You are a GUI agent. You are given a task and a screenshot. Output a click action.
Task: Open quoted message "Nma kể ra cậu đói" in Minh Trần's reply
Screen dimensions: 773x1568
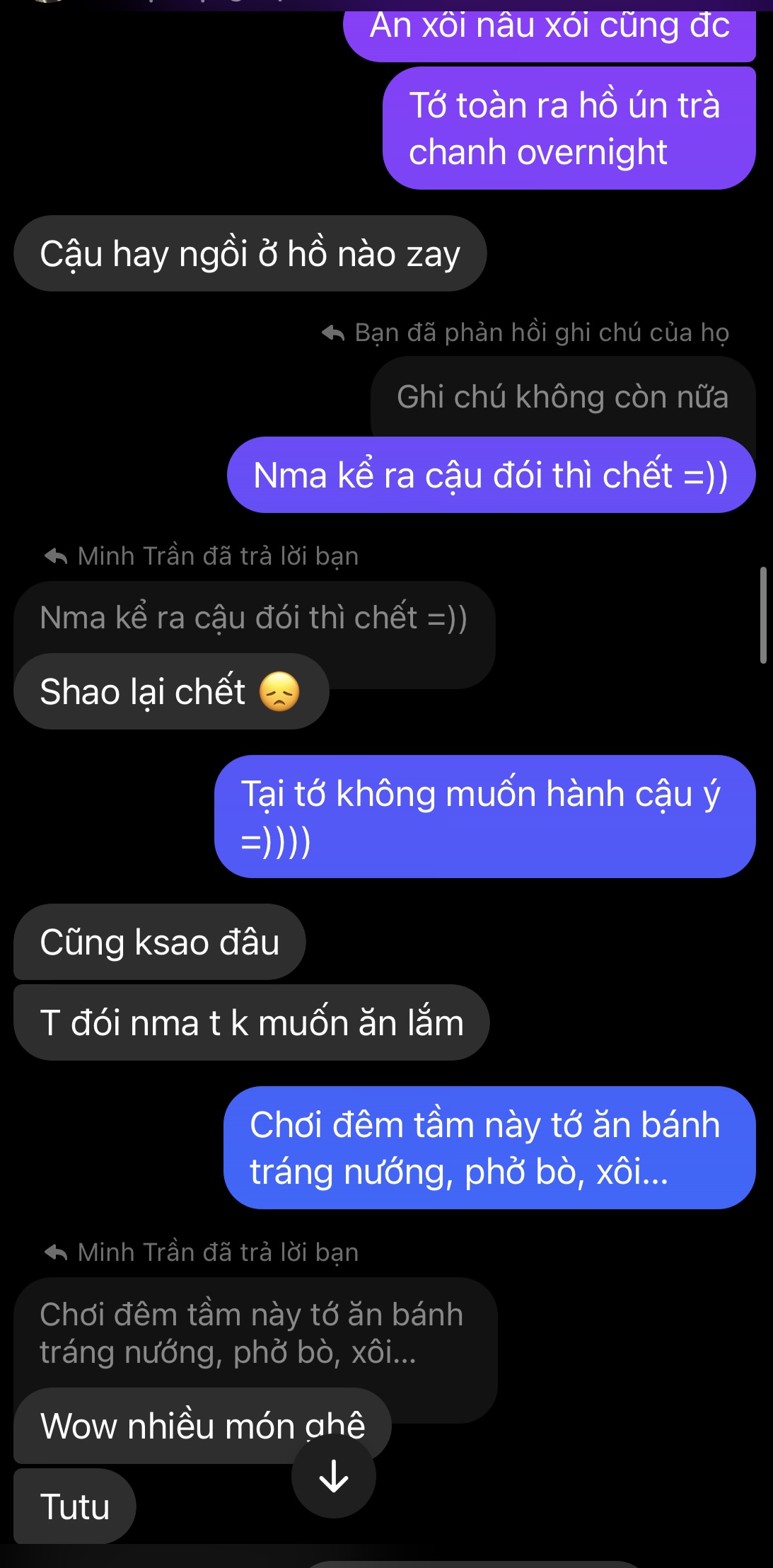coord(253,618)
